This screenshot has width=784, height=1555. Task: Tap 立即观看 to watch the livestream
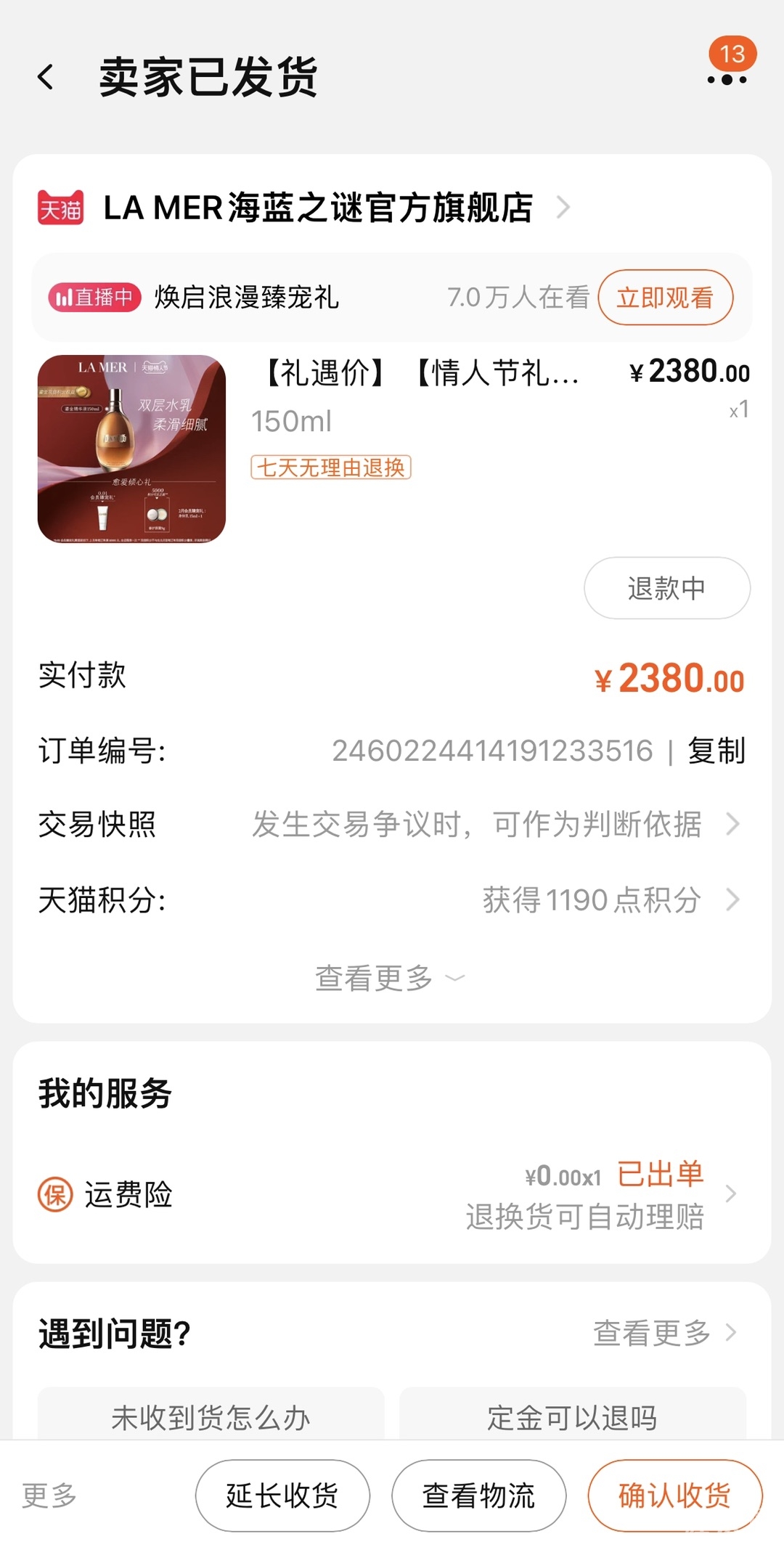click(x=665, y=298)
